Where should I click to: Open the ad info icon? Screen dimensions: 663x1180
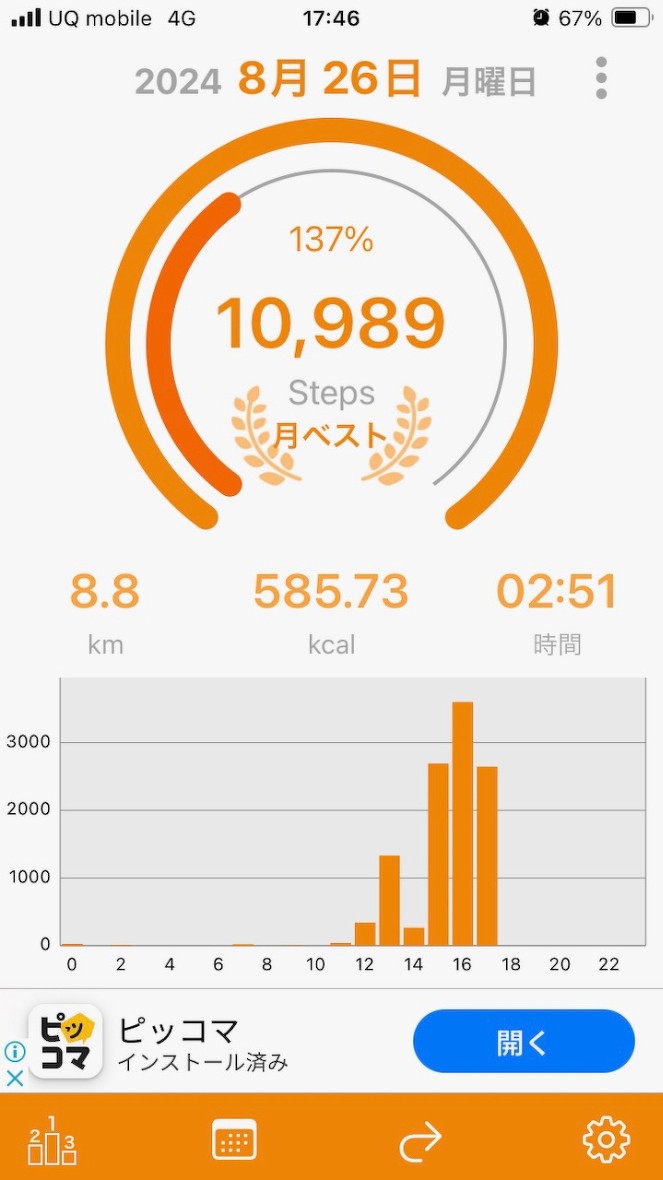click(15, 1052)
